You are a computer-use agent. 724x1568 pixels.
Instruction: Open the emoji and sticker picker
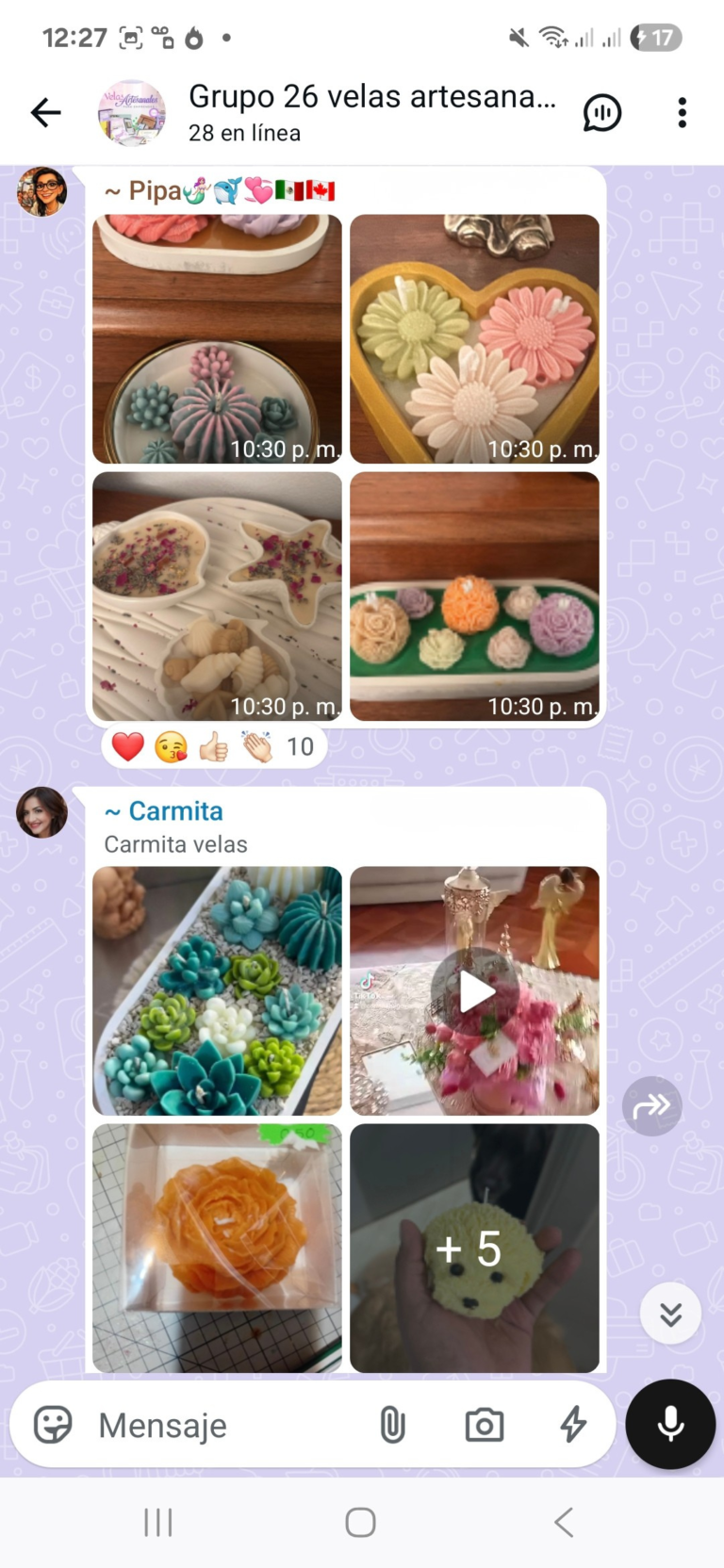click(x=53, y=1425)
